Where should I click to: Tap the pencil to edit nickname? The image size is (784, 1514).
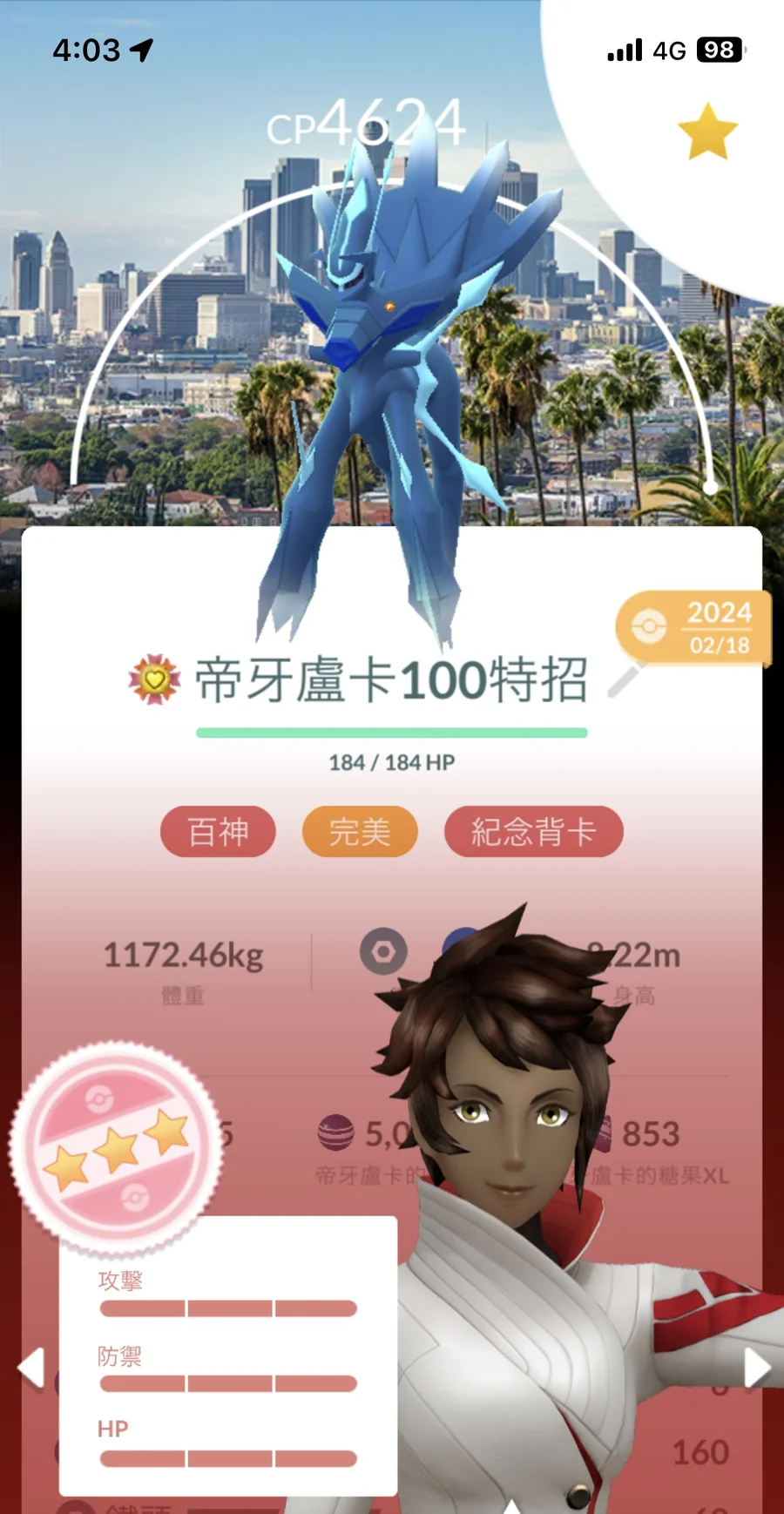(624, 680)
